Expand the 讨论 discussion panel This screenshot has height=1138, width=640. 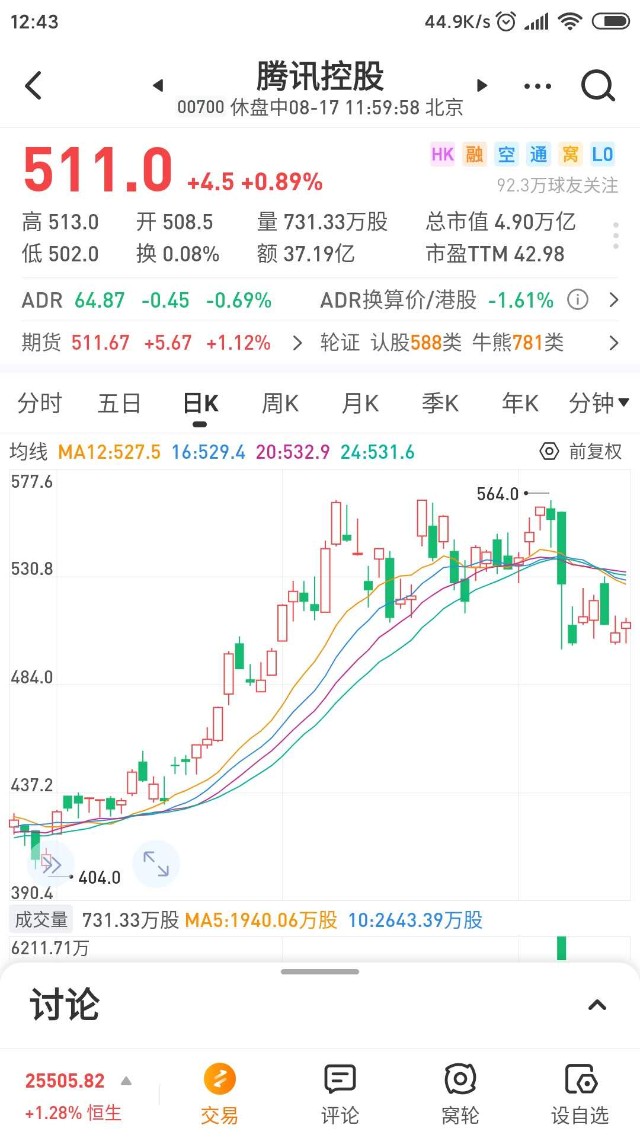coord(596,1005)
